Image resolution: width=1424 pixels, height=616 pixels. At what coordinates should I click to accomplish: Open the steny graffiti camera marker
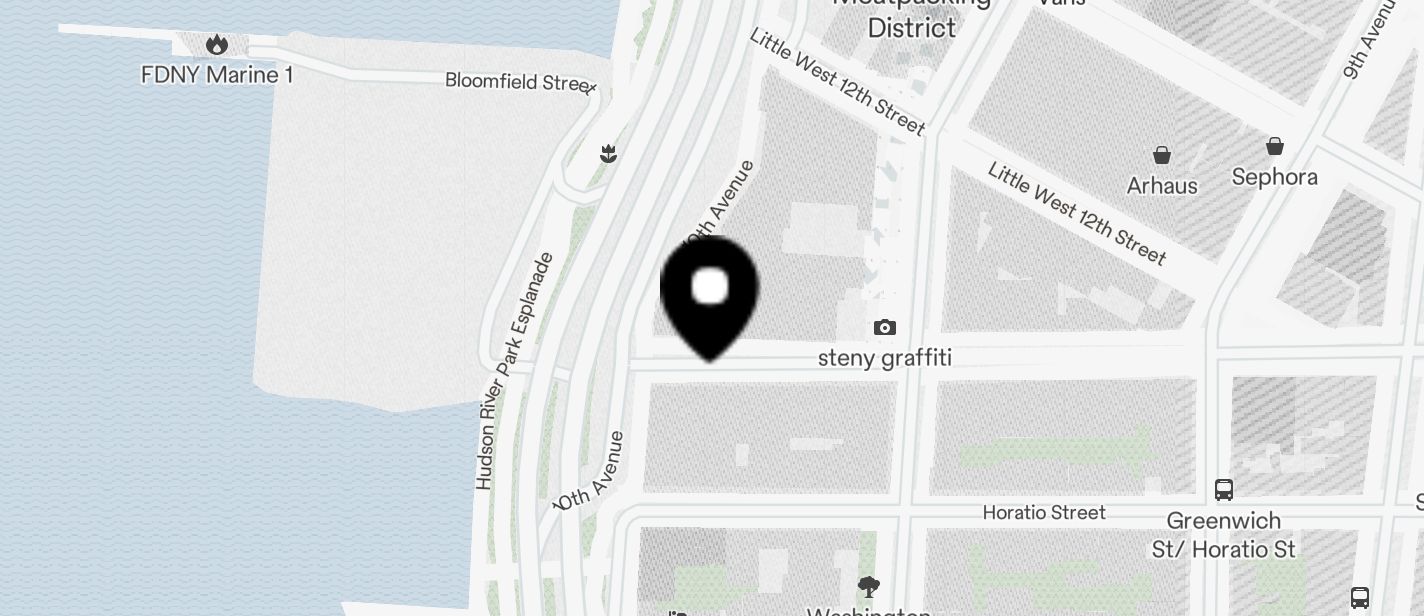click(885, 328)
